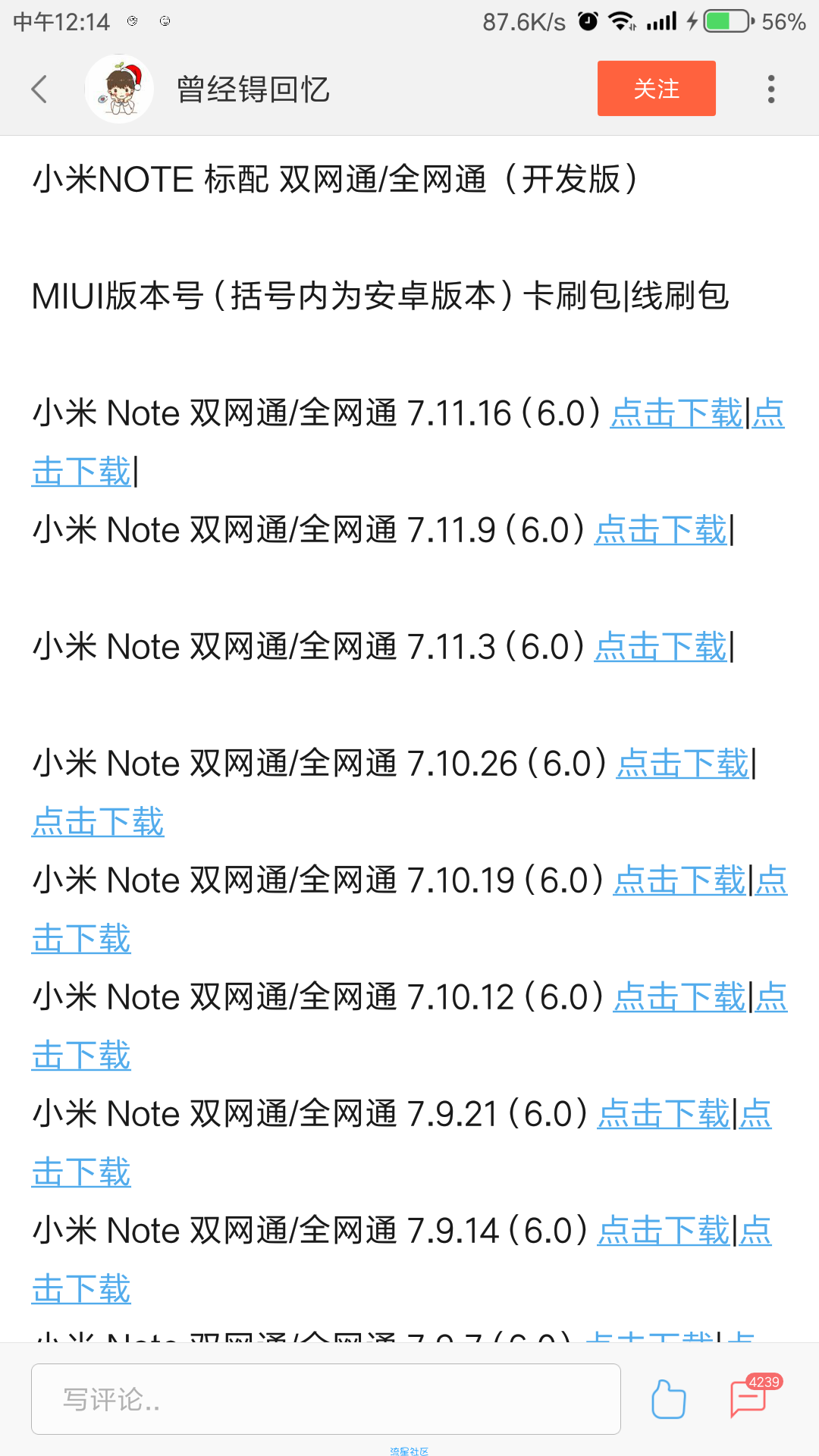Image resolution: width=819 pixels, height=1456 pixels.
Task: Open the download link for version 7.11.3
Action: tap(661, 647)
